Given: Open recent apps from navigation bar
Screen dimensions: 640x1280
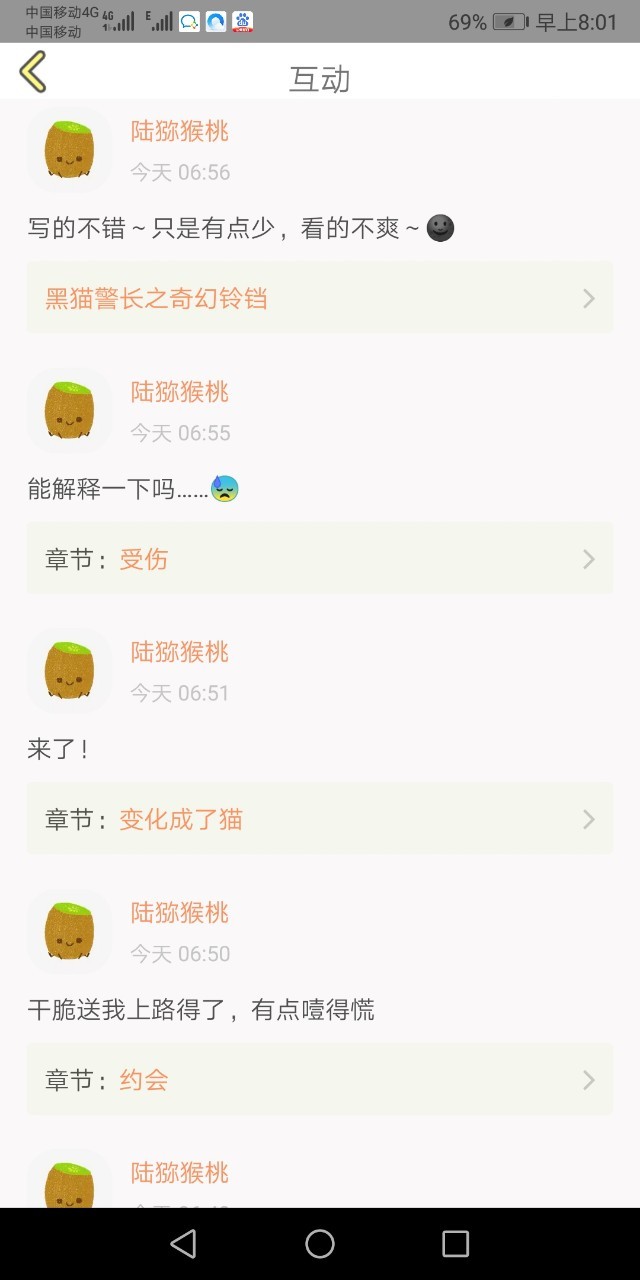Looking at the screenshot, I should 455,1243.
